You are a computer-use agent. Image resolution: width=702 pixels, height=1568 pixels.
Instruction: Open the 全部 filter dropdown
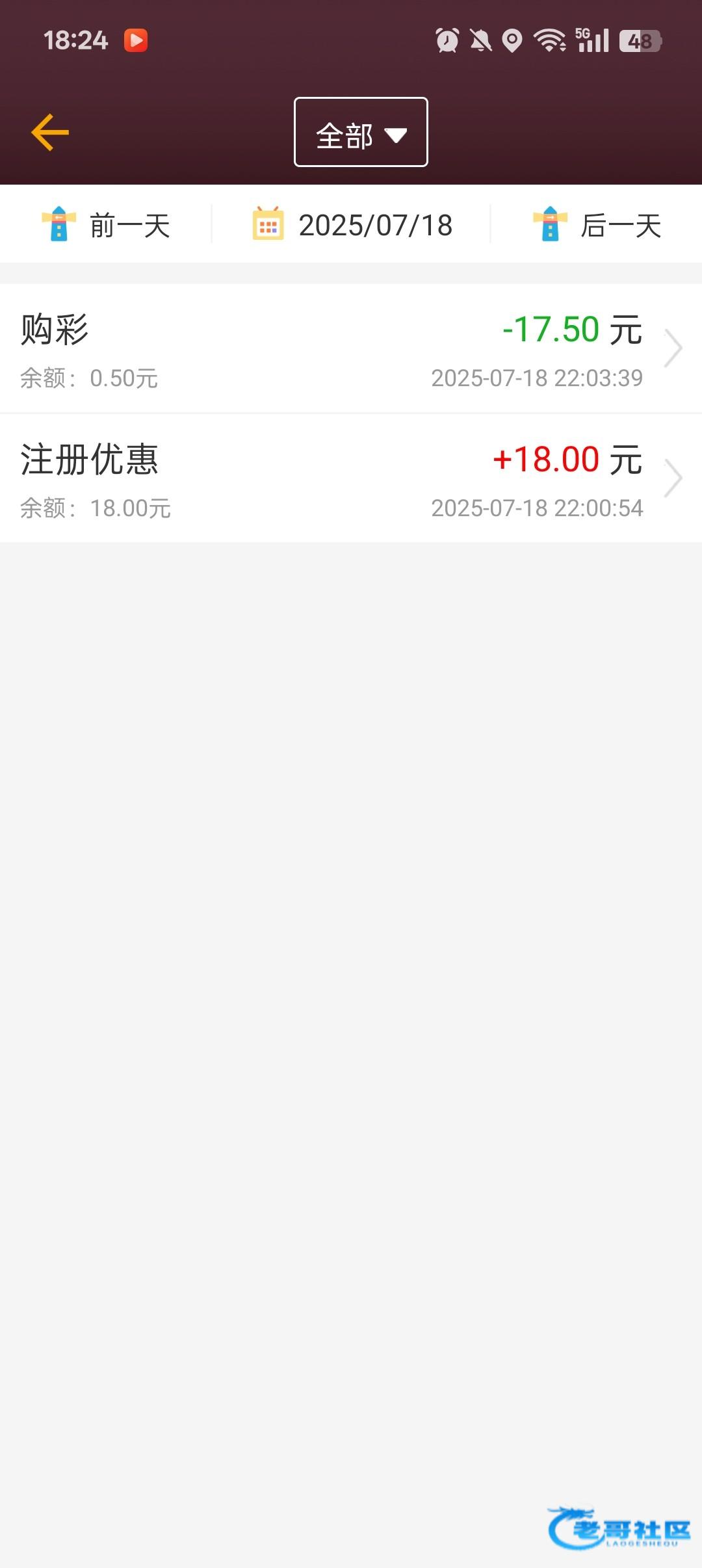(x=361, y=132)
